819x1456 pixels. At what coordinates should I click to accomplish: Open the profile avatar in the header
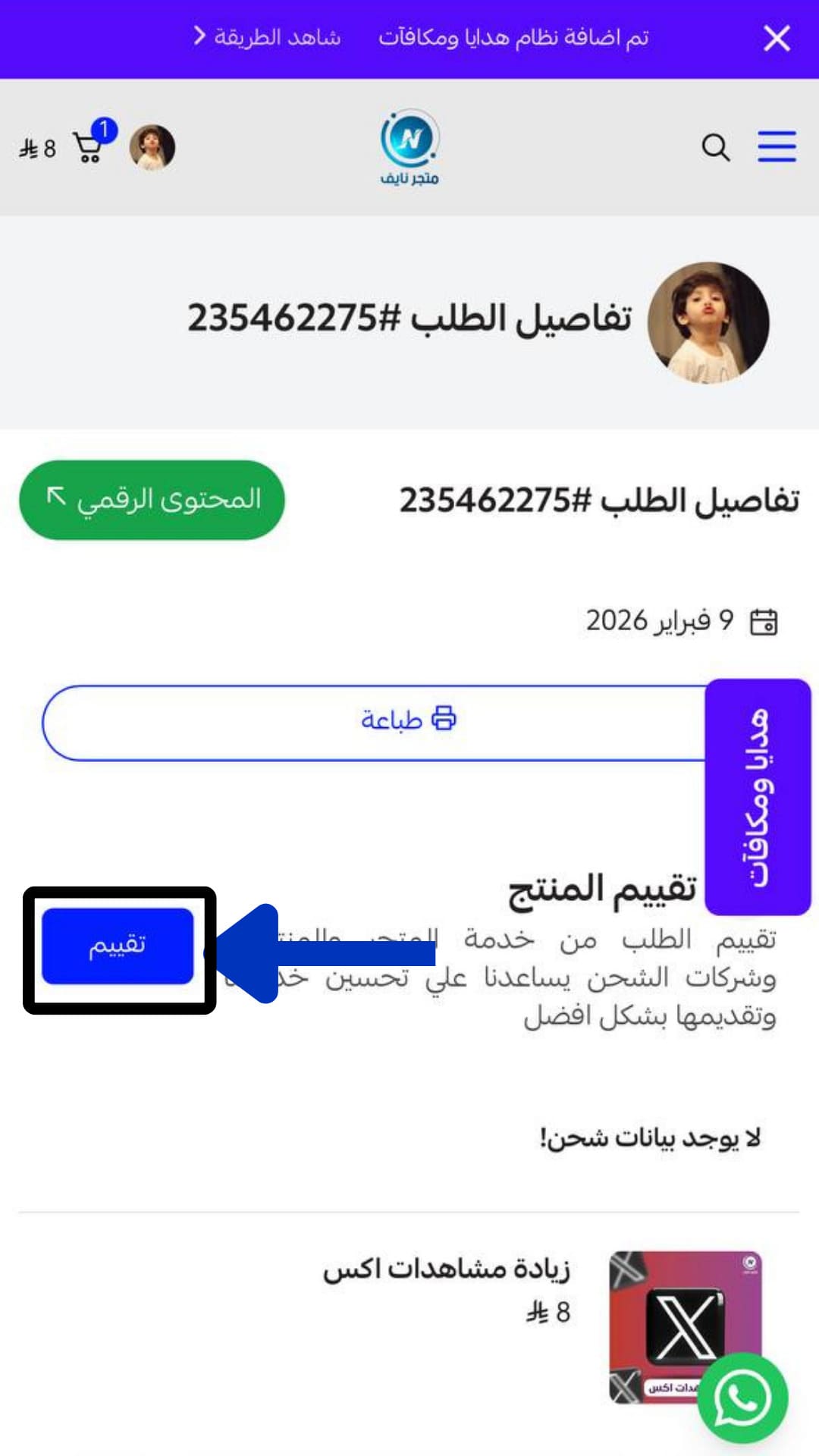(x=152, y=147)
